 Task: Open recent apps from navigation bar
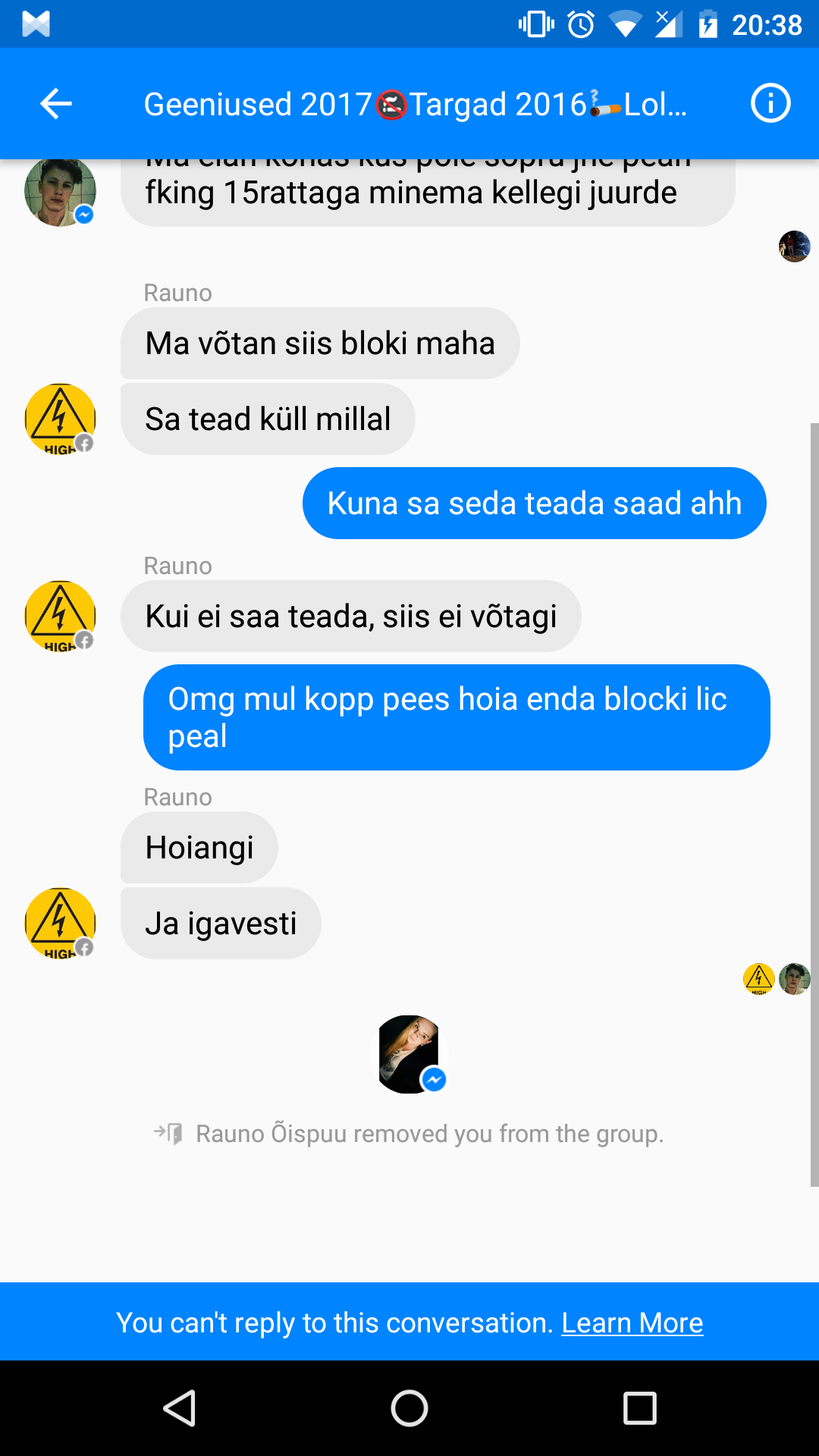[639, 1408]
